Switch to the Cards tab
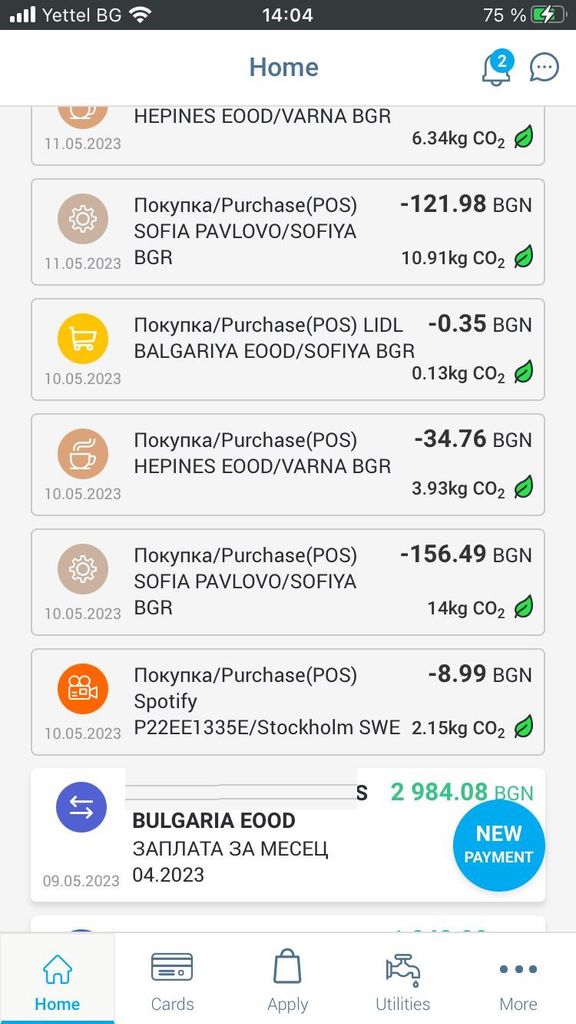Image resolution: width=576 pixels, height=1024 pixels. tap(172, 978)
